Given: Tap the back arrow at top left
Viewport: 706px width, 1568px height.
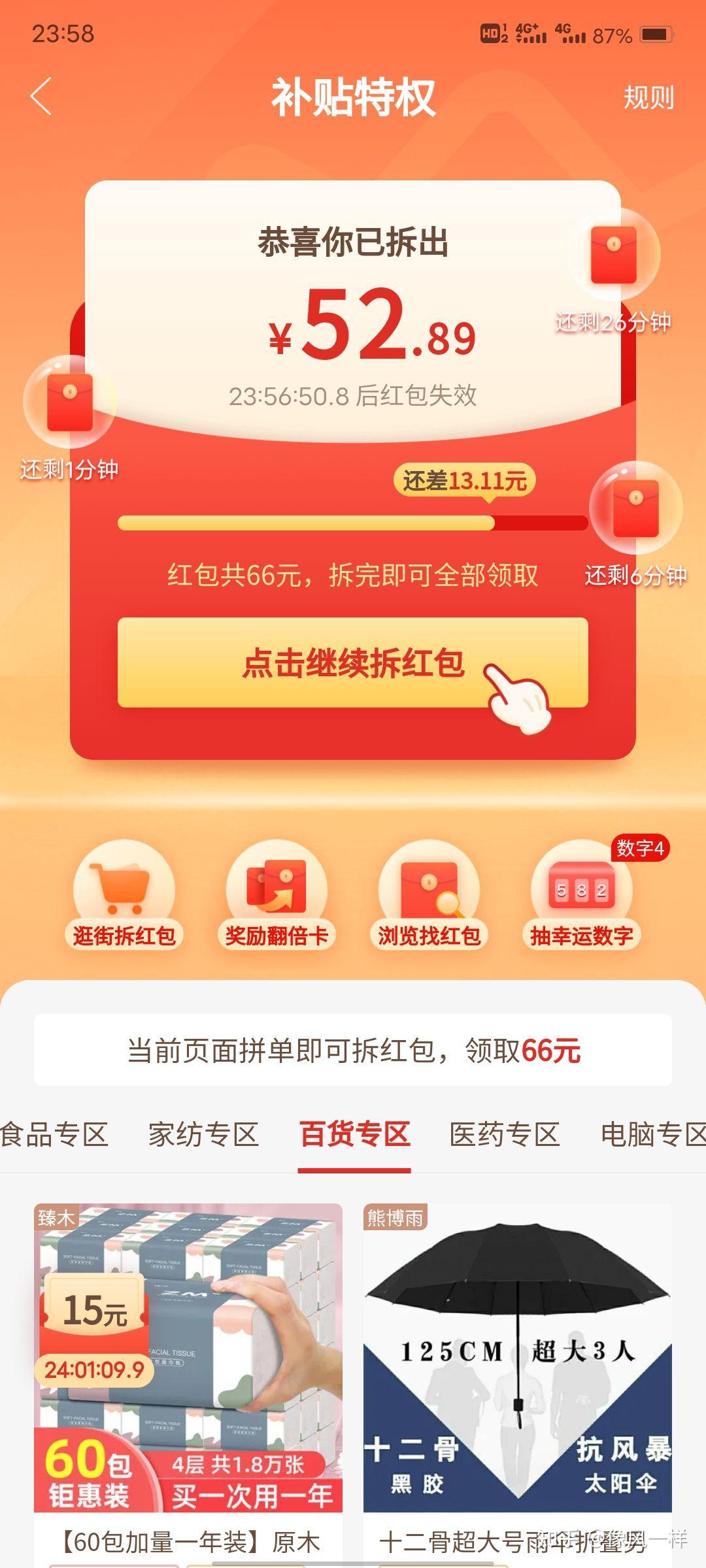Looking at the screenshot, I should click(x=41, y=98).
